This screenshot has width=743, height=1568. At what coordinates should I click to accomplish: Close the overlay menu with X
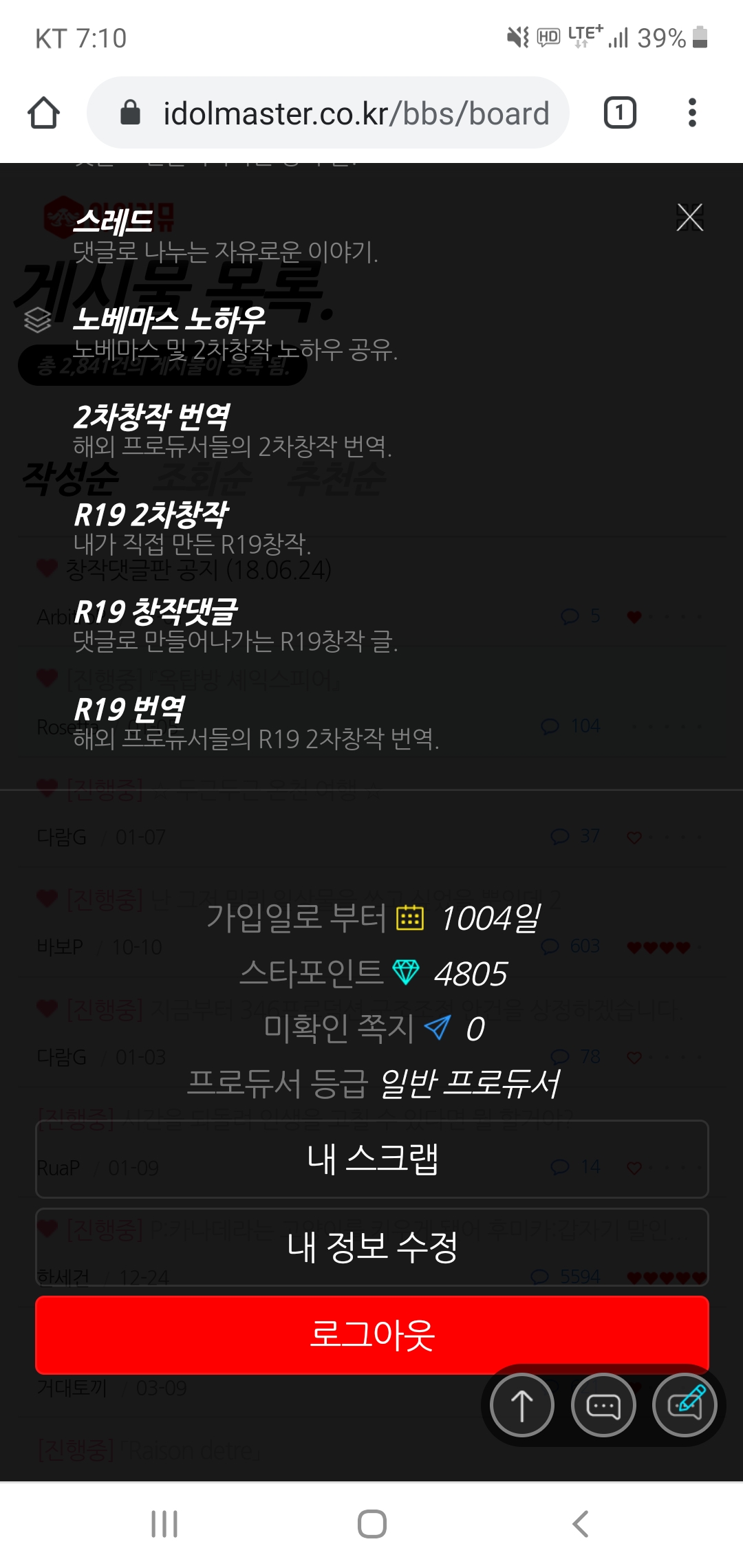[689, 217]
